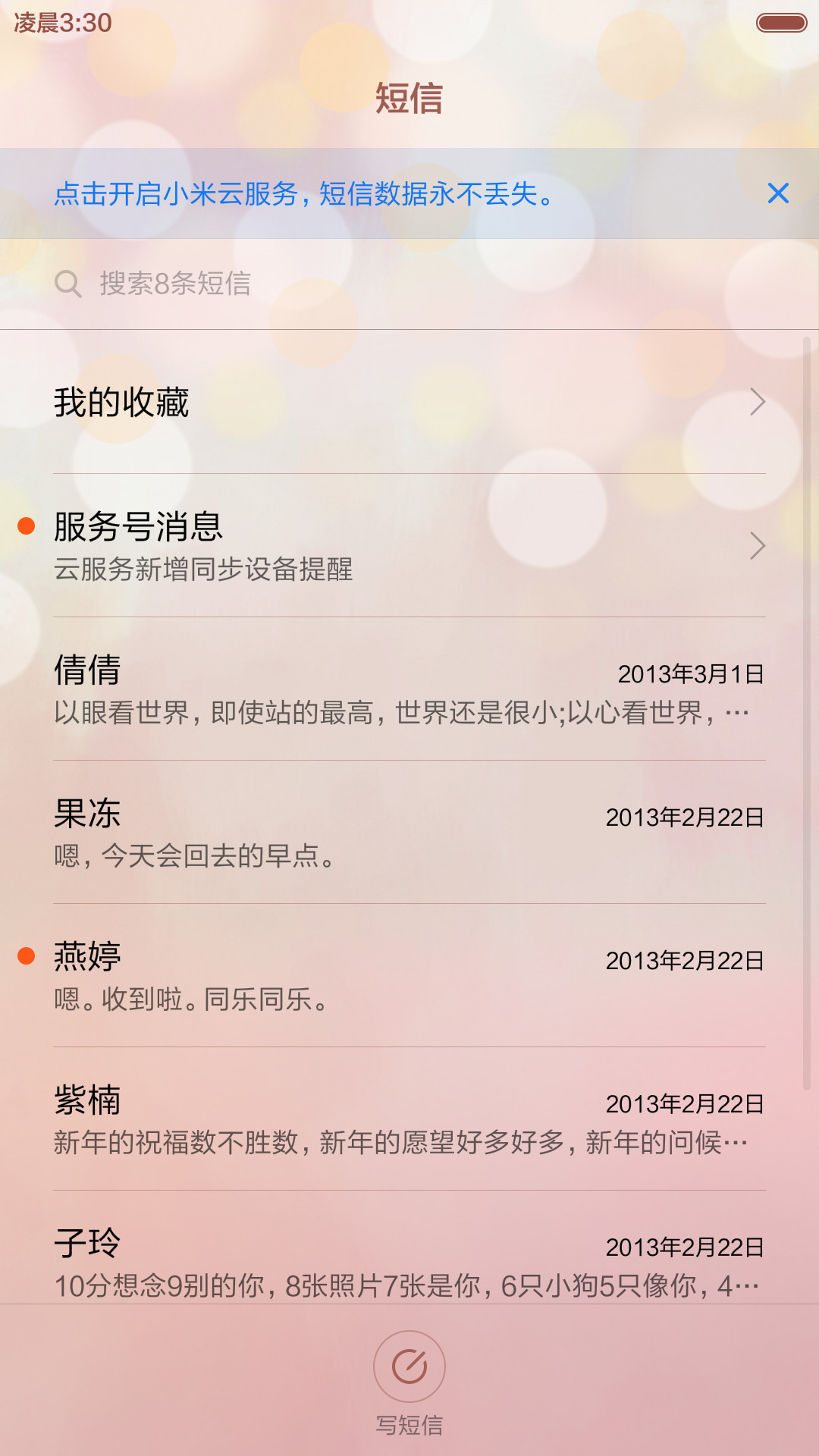
Task: Open the conversation with 紫楠
Action: click(x=409, y=1119)
